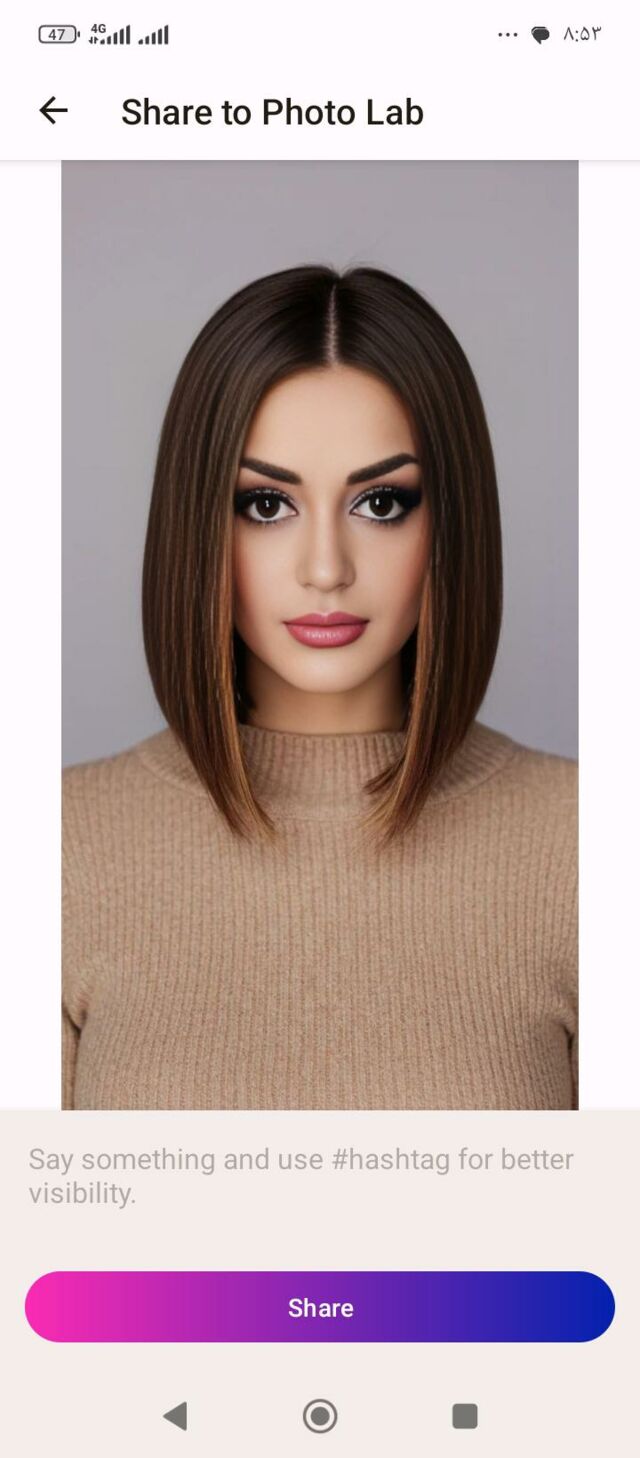The height and width of the screenshot is (1458, 640).
Task: Tap the system back button
Action: pos(175,1415)
